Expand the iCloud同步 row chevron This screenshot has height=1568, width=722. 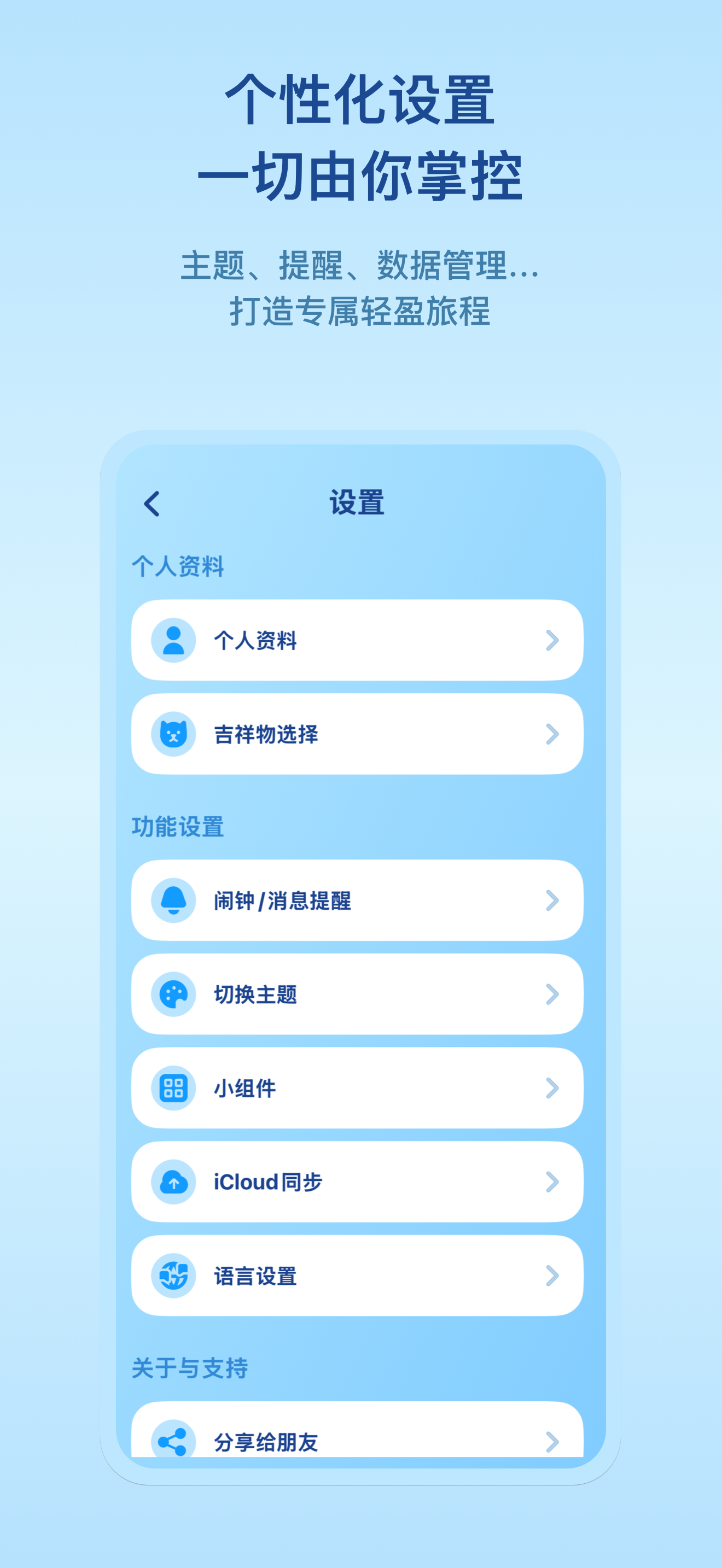point(553,1182)
